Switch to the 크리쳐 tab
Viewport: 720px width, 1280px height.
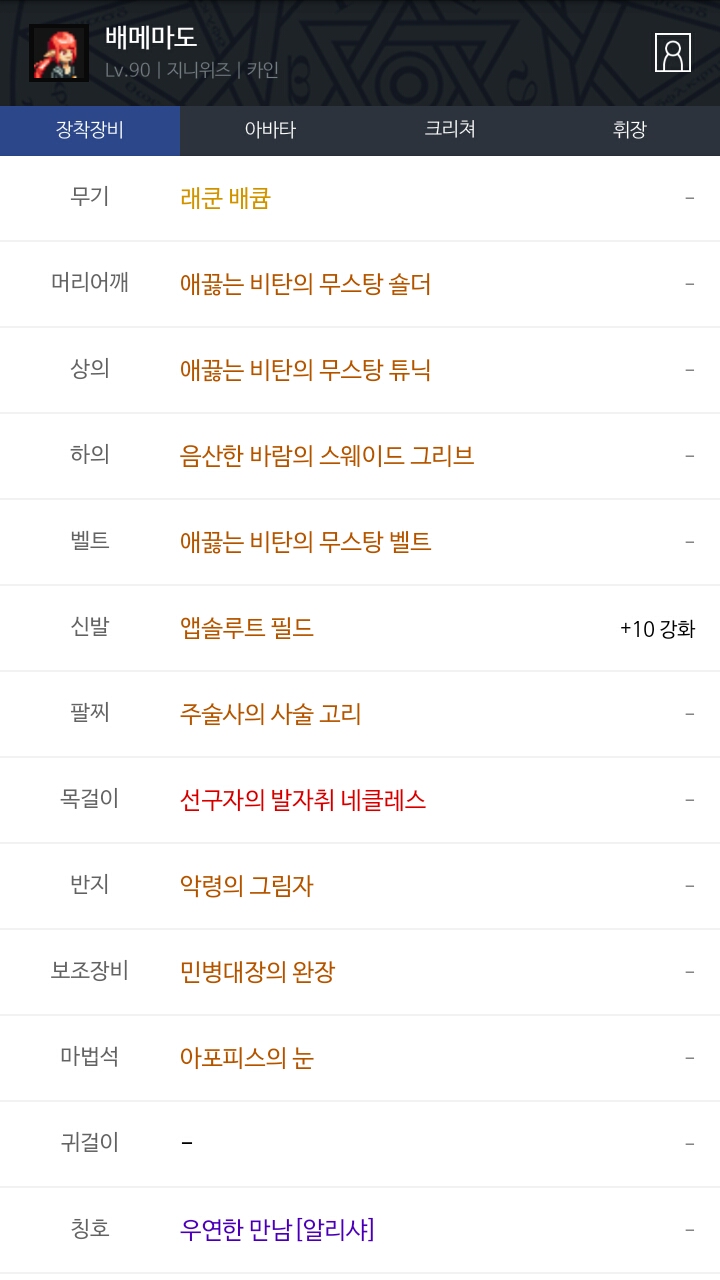click(450, 130)
